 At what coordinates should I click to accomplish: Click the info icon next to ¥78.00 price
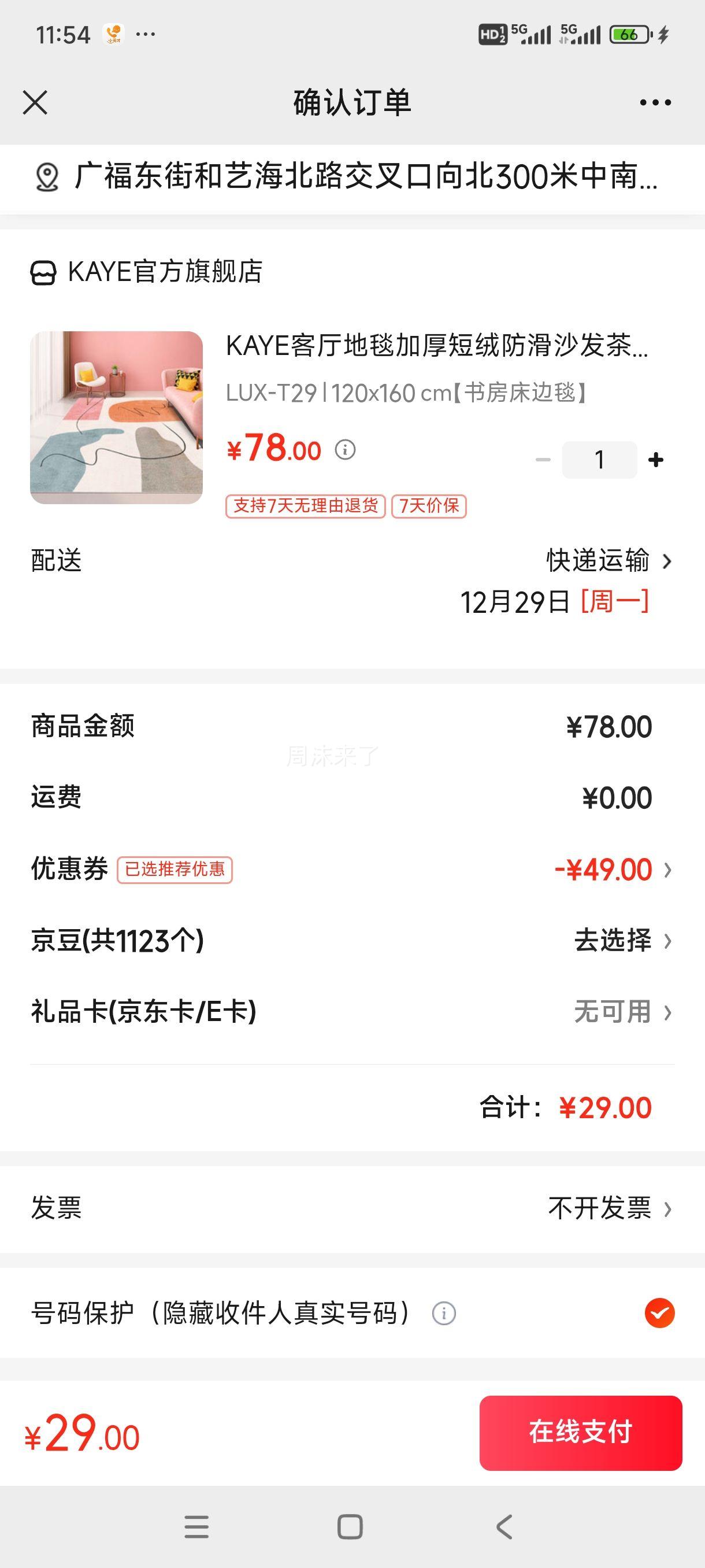coord(346,450)
